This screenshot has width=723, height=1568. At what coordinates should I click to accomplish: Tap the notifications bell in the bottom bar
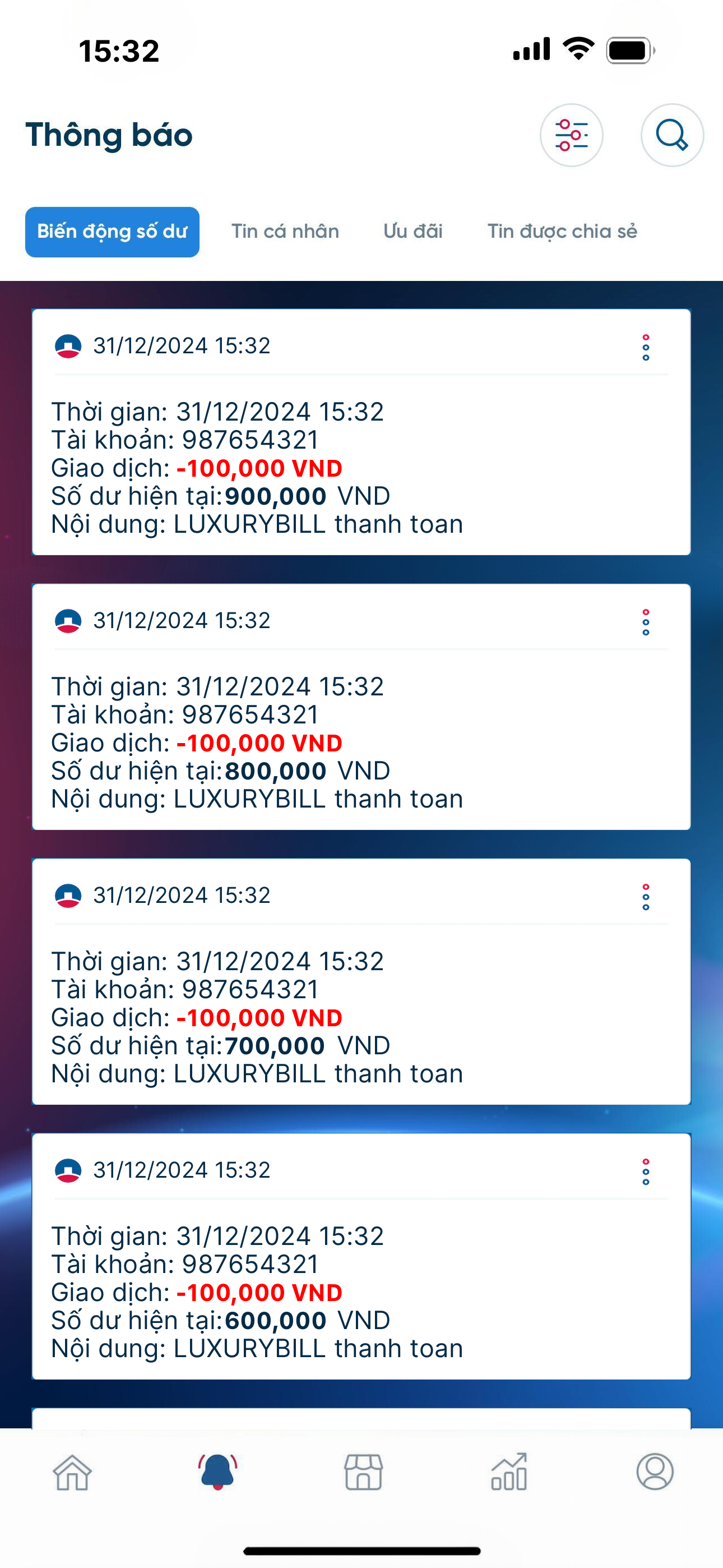coord(217,1473)
